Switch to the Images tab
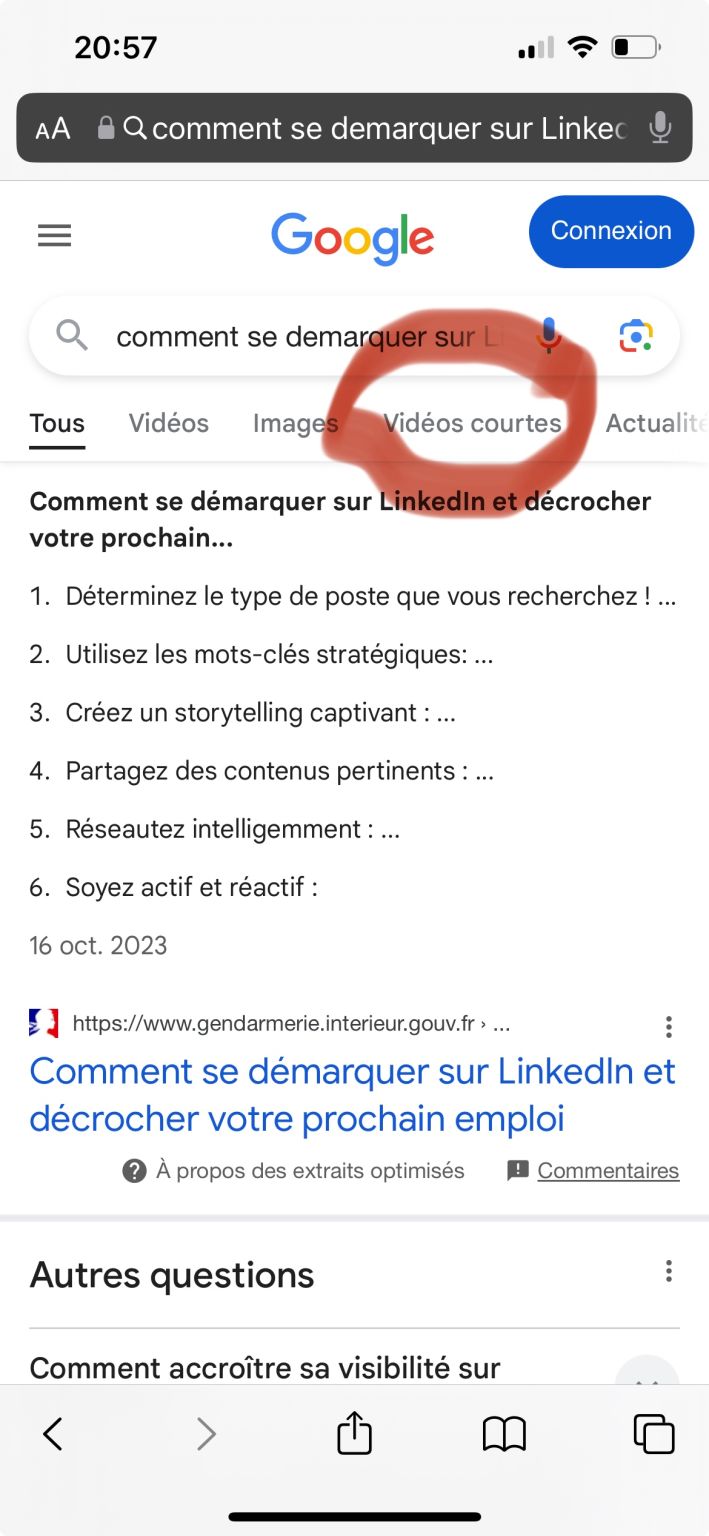 pyautogui.click(x=295, y=423)
